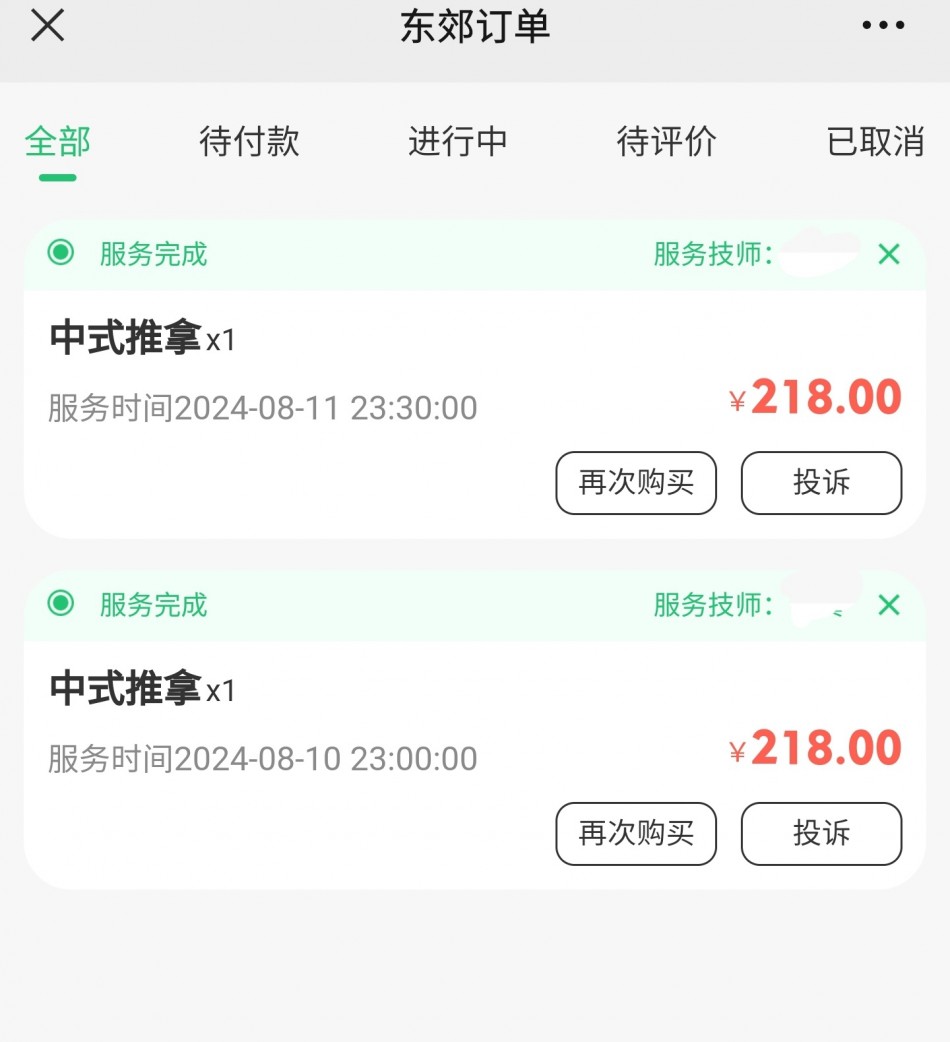
Task: Switch to the 待评价 tab
Action: tap(667, 142)
